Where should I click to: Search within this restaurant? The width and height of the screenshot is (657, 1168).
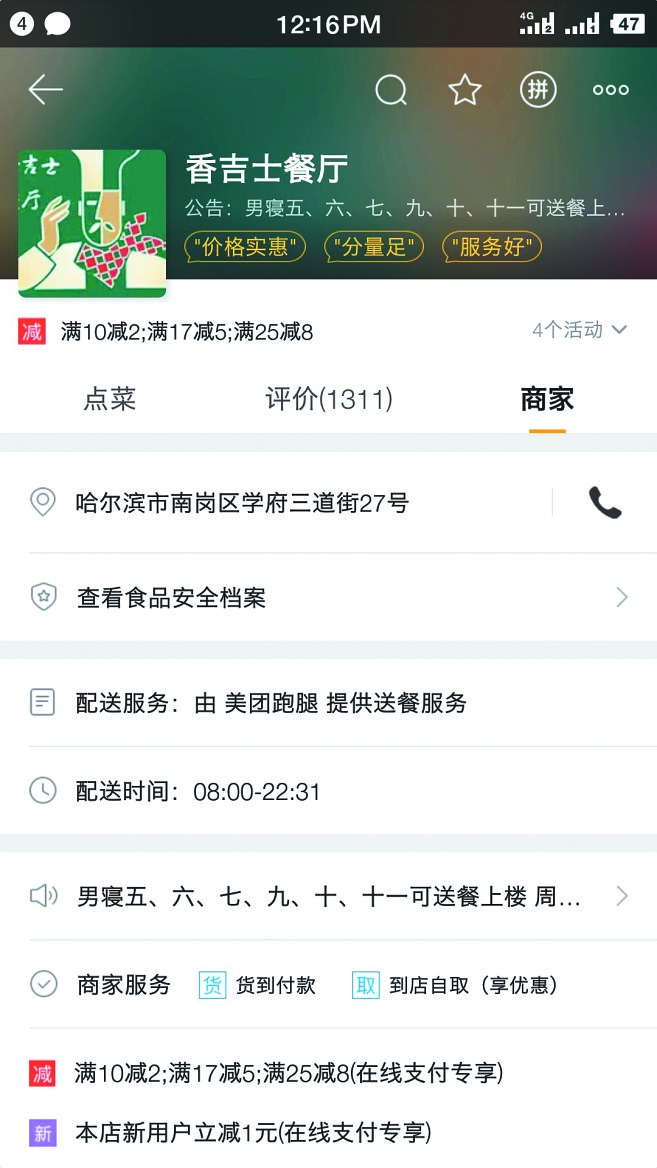[391, 91]
